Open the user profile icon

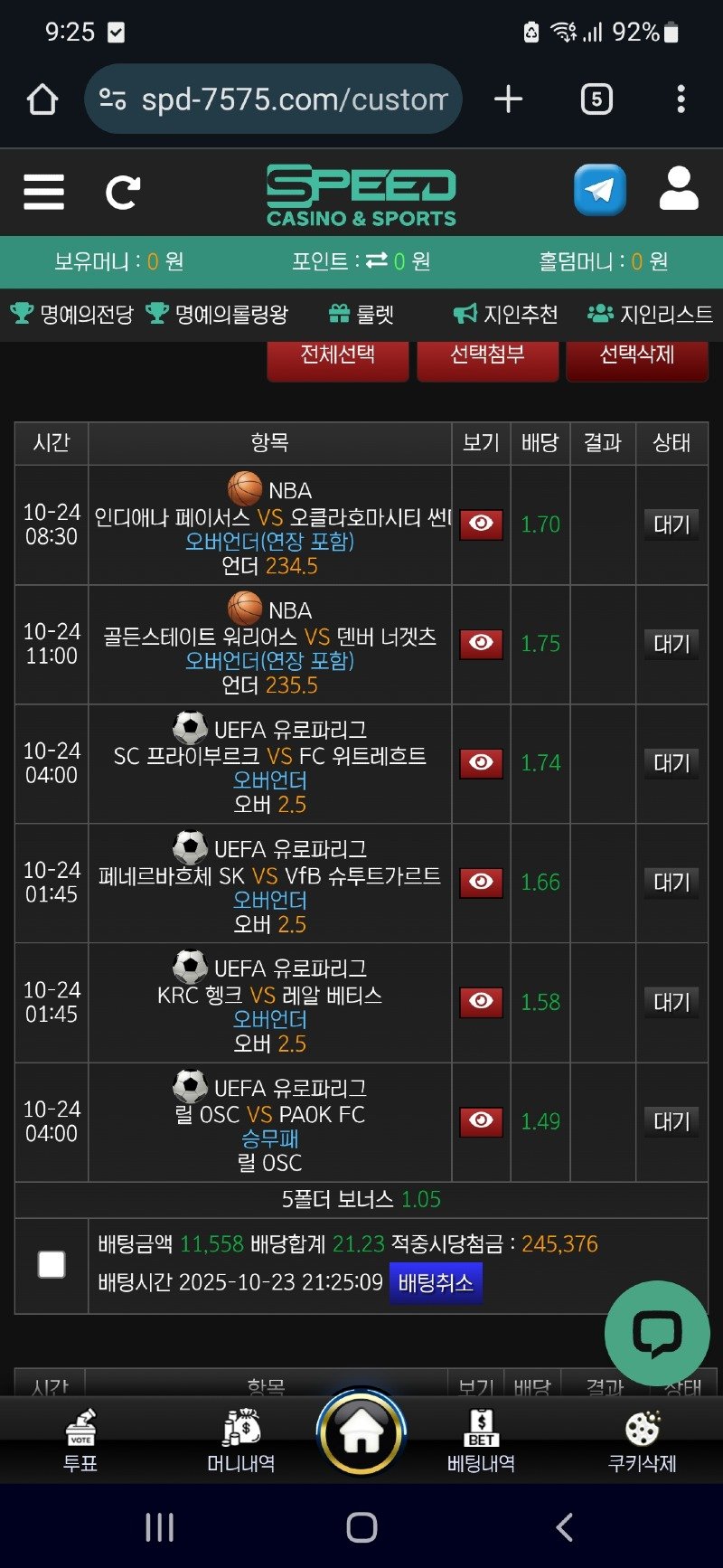coord(679,189)
